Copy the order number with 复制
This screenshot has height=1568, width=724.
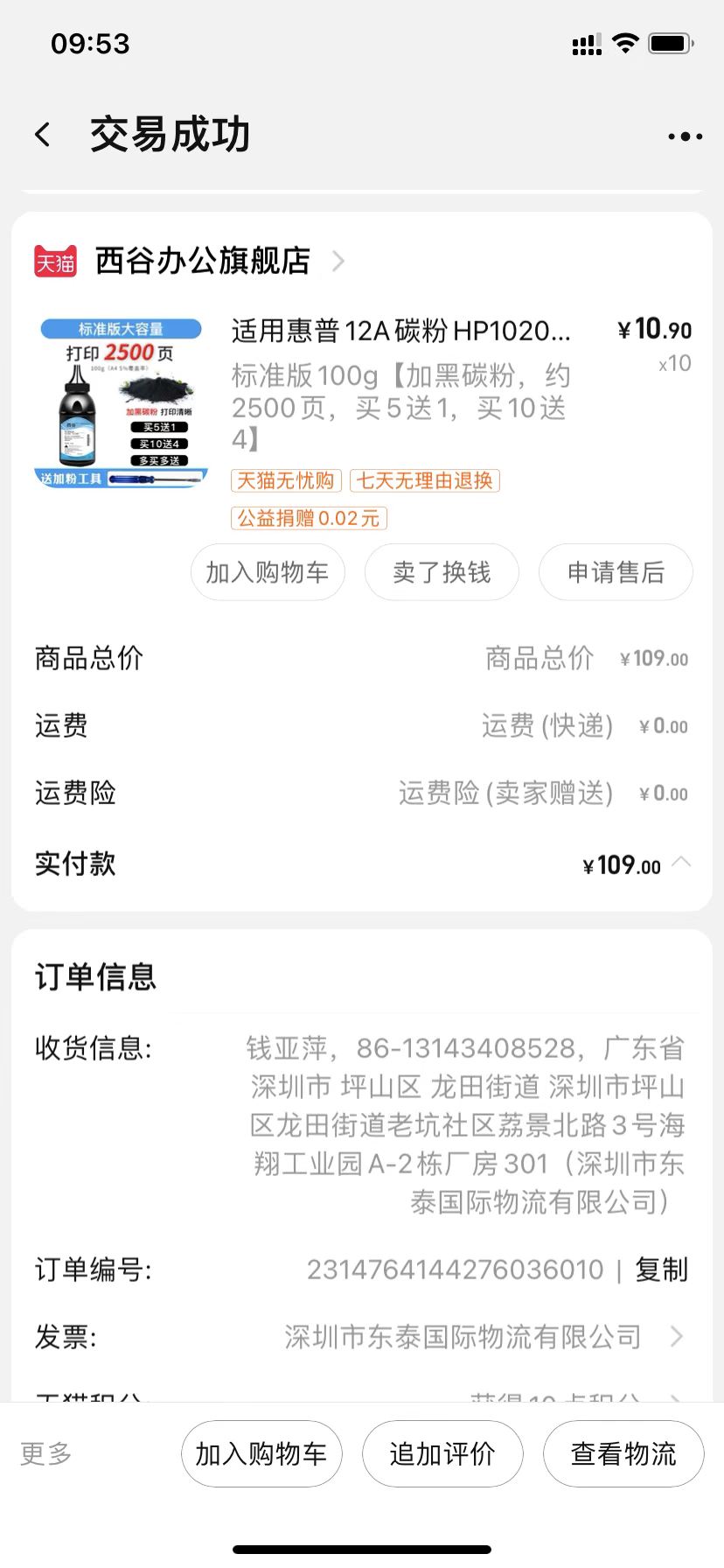click(x=662, y=1270)
